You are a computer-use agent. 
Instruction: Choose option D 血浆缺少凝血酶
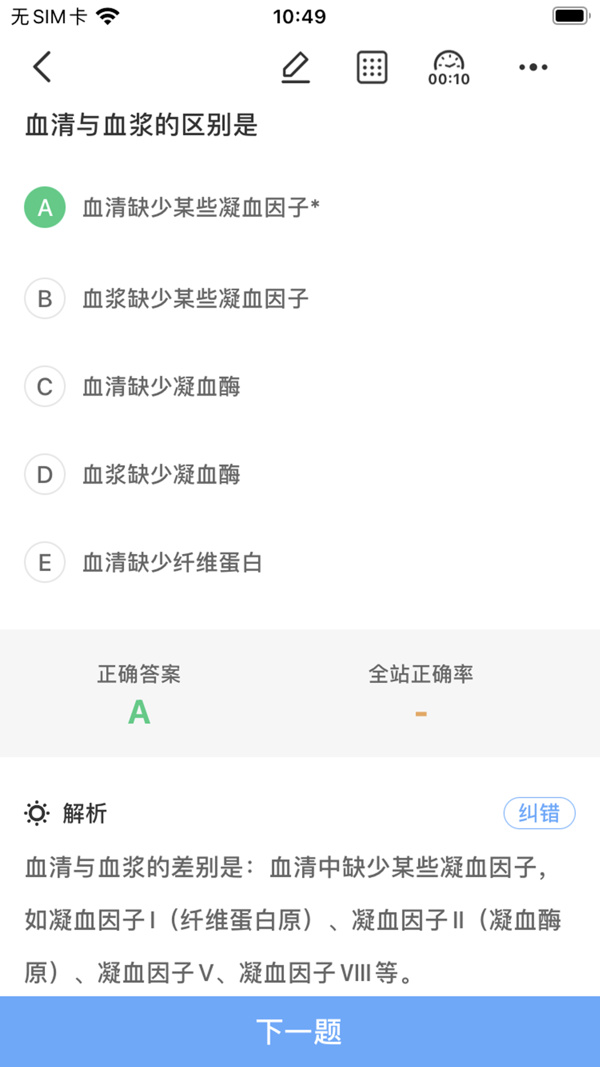300,474
